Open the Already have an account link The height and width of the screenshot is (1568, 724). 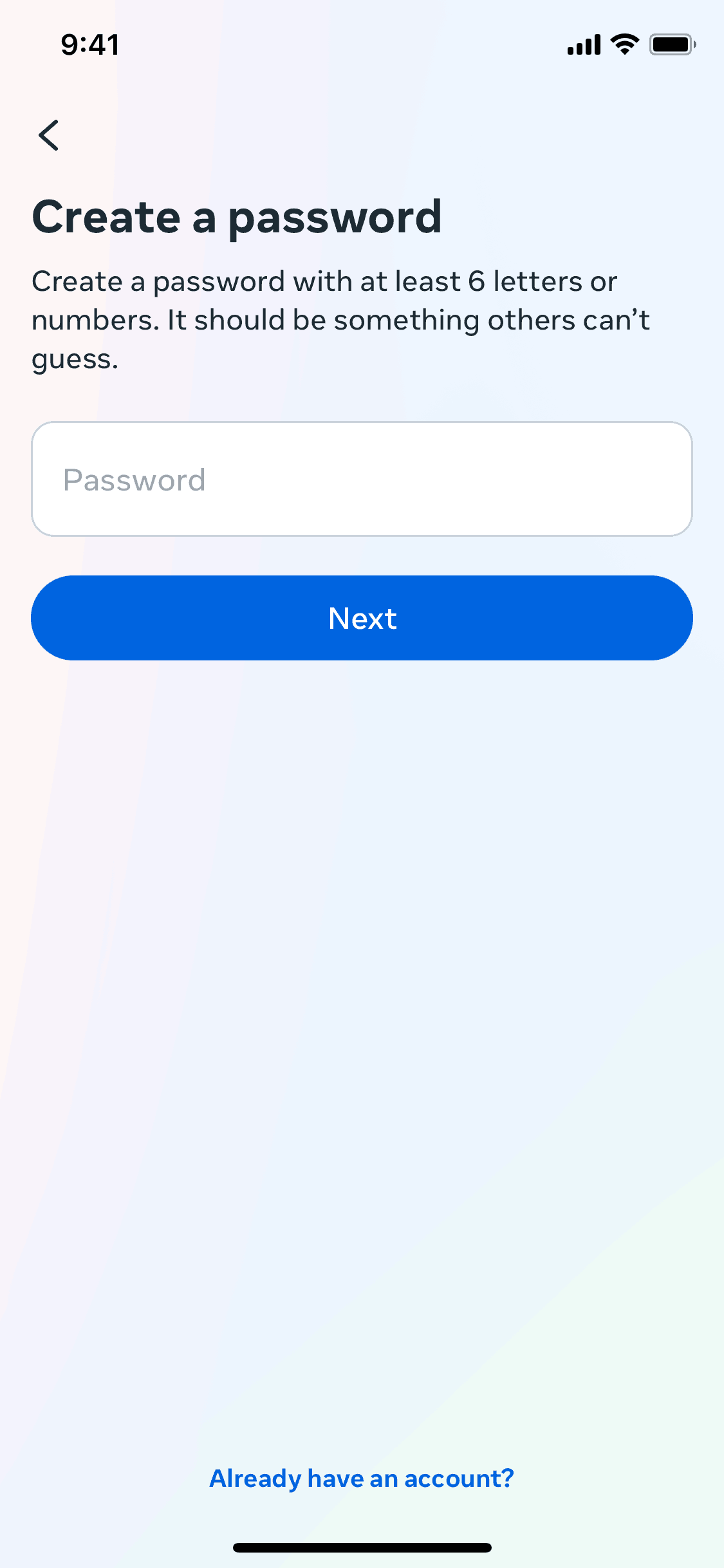click(362, 1479)
